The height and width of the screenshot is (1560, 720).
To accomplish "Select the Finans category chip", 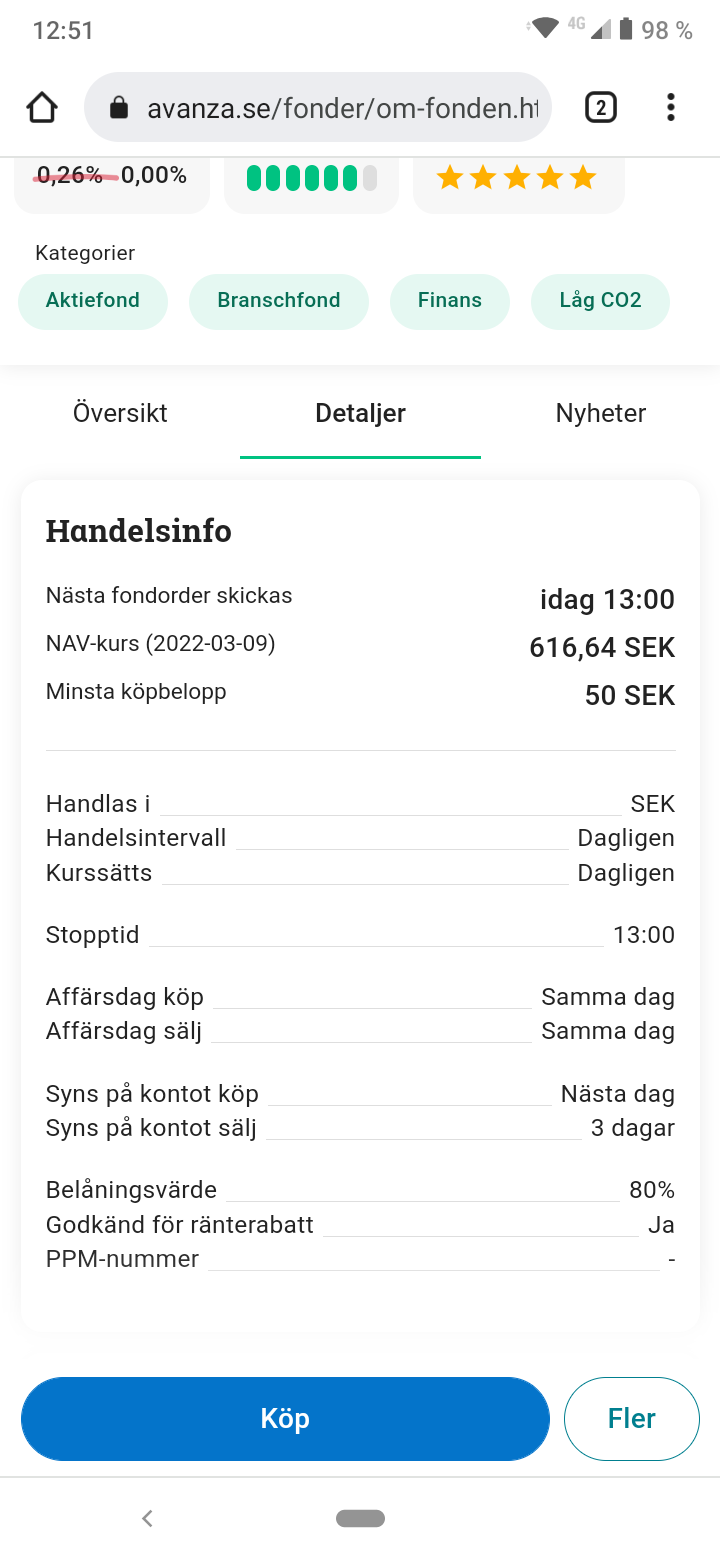I will click(x=450, y=301).
